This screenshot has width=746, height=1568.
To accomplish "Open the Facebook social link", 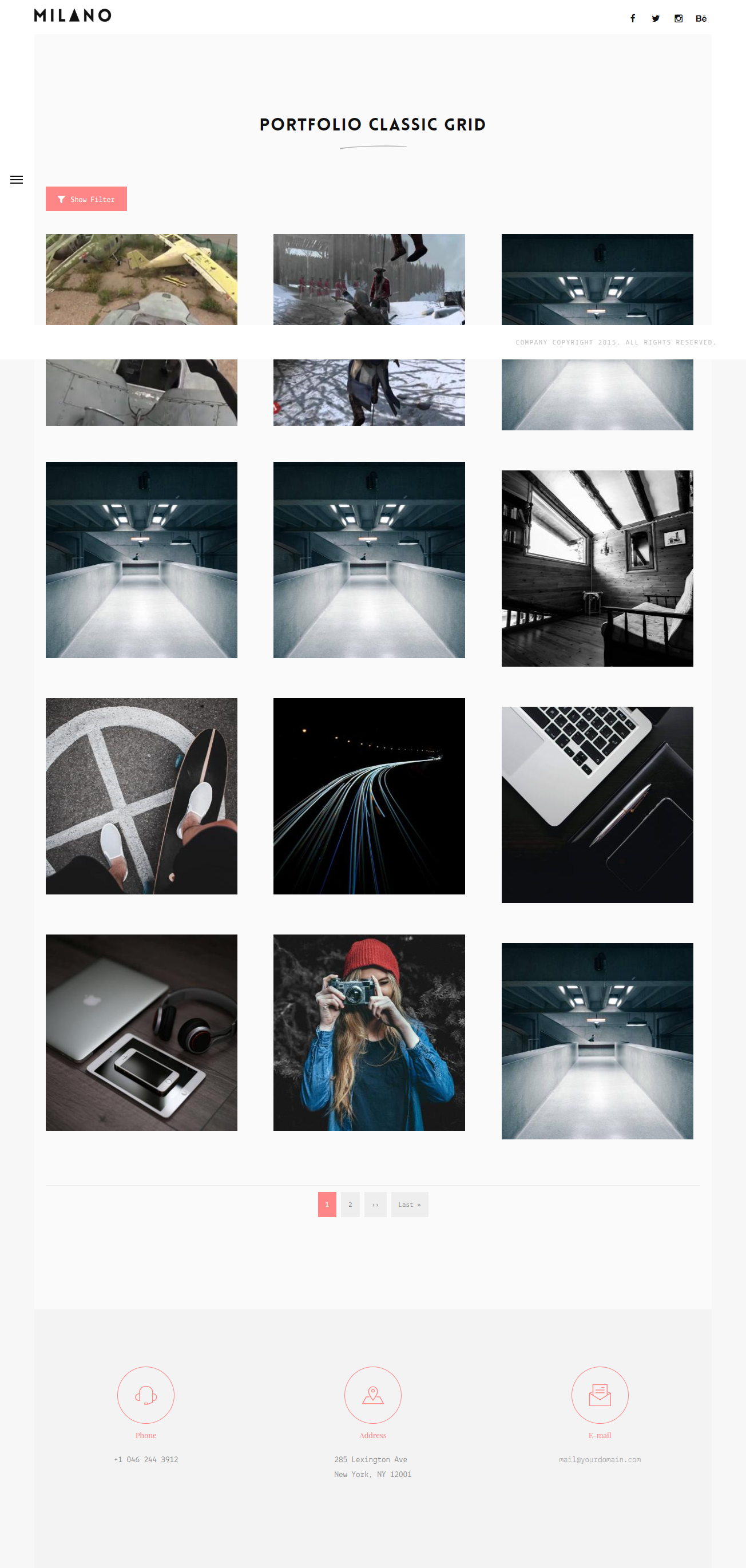I will tap(633, 18).
